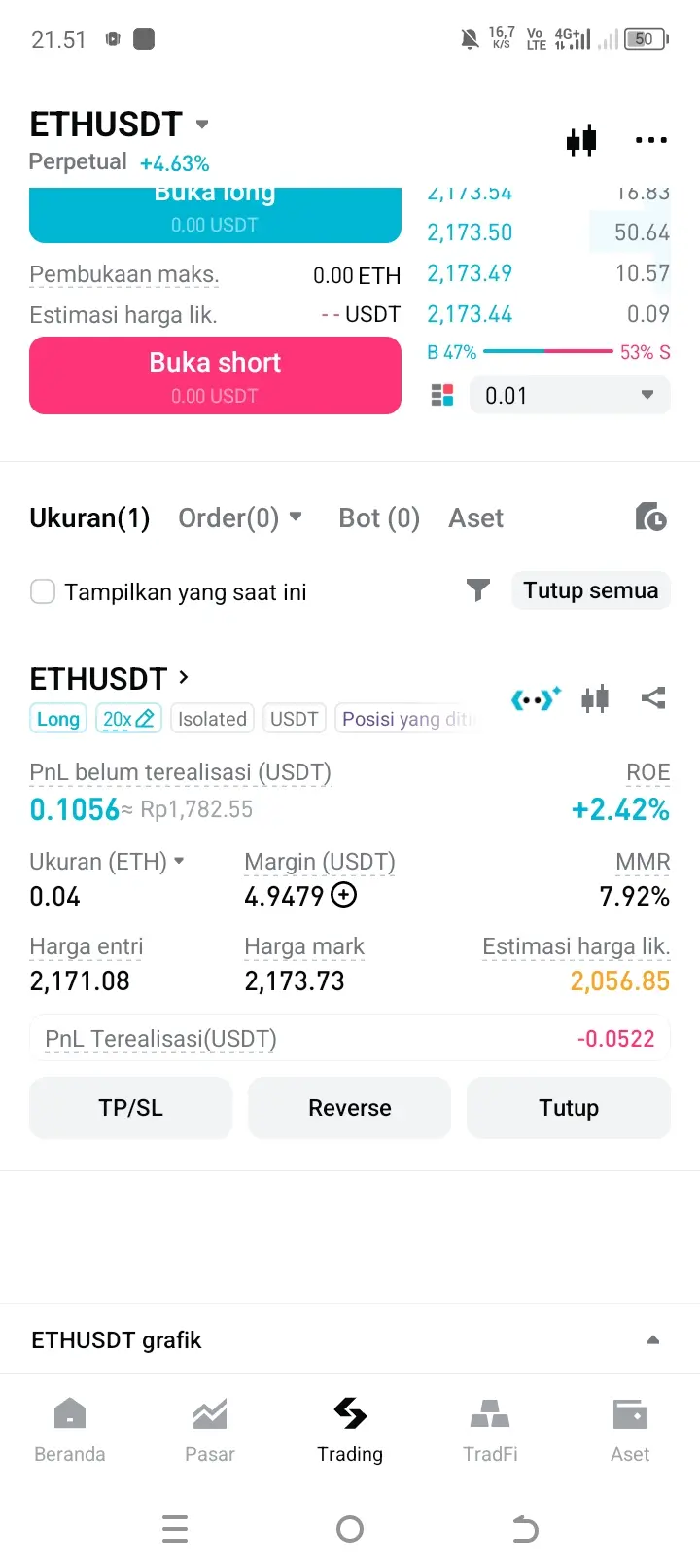Open the position filter funnel

coord(477,590)
